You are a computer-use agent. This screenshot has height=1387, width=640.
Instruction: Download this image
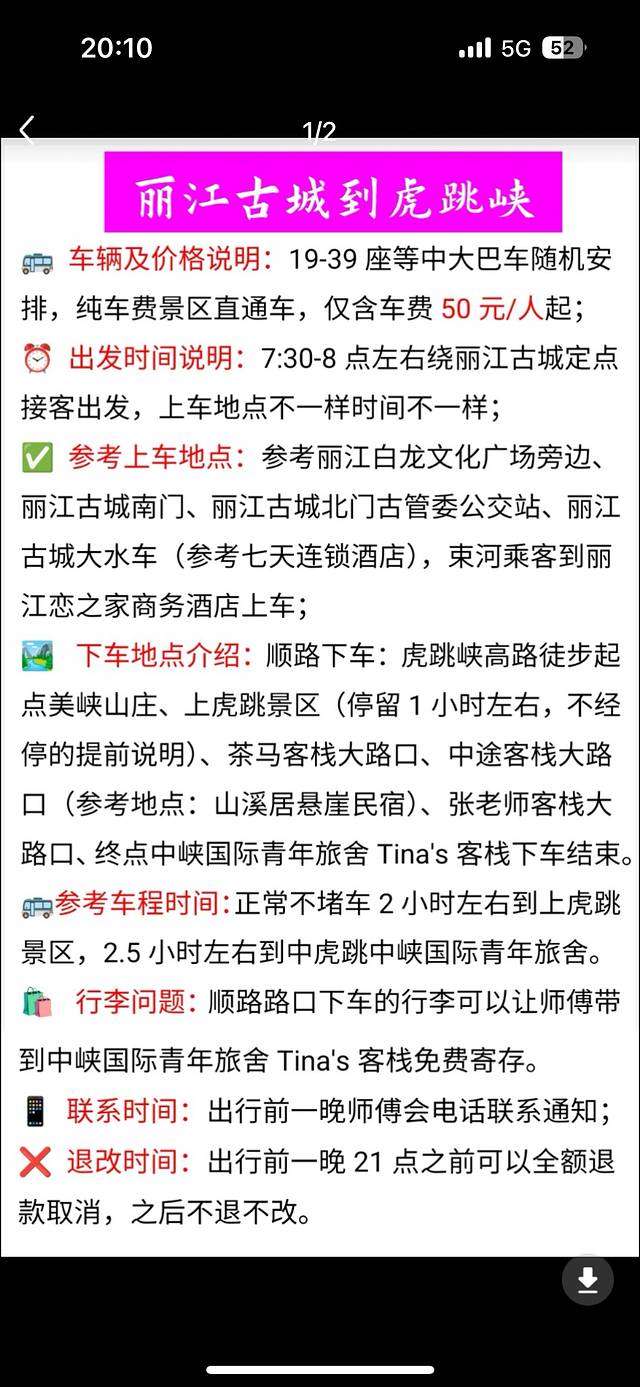click(x=587, y=1280)
